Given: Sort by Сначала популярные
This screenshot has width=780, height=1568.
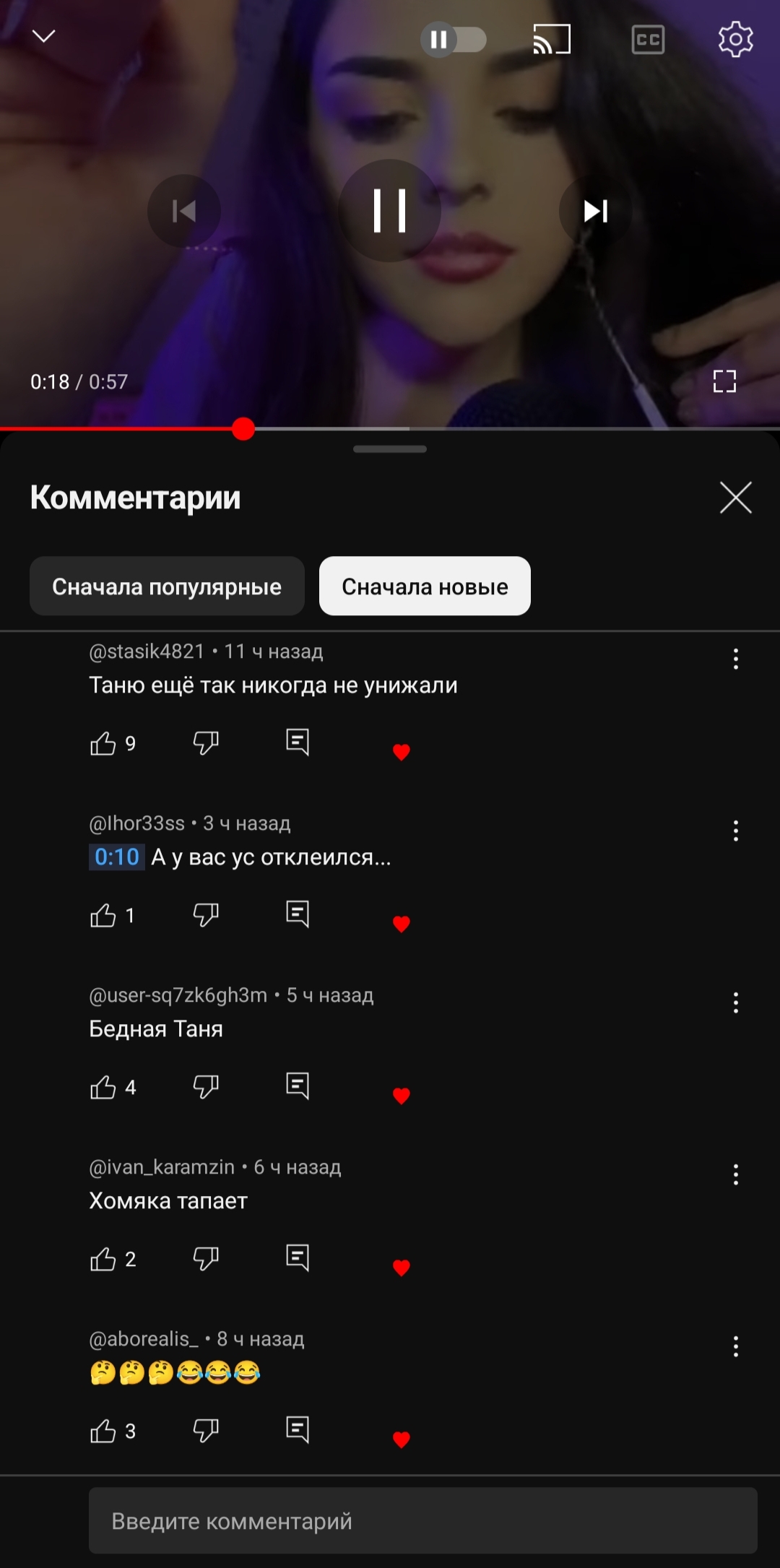Looking at the screenshot, I should (167, 586).
